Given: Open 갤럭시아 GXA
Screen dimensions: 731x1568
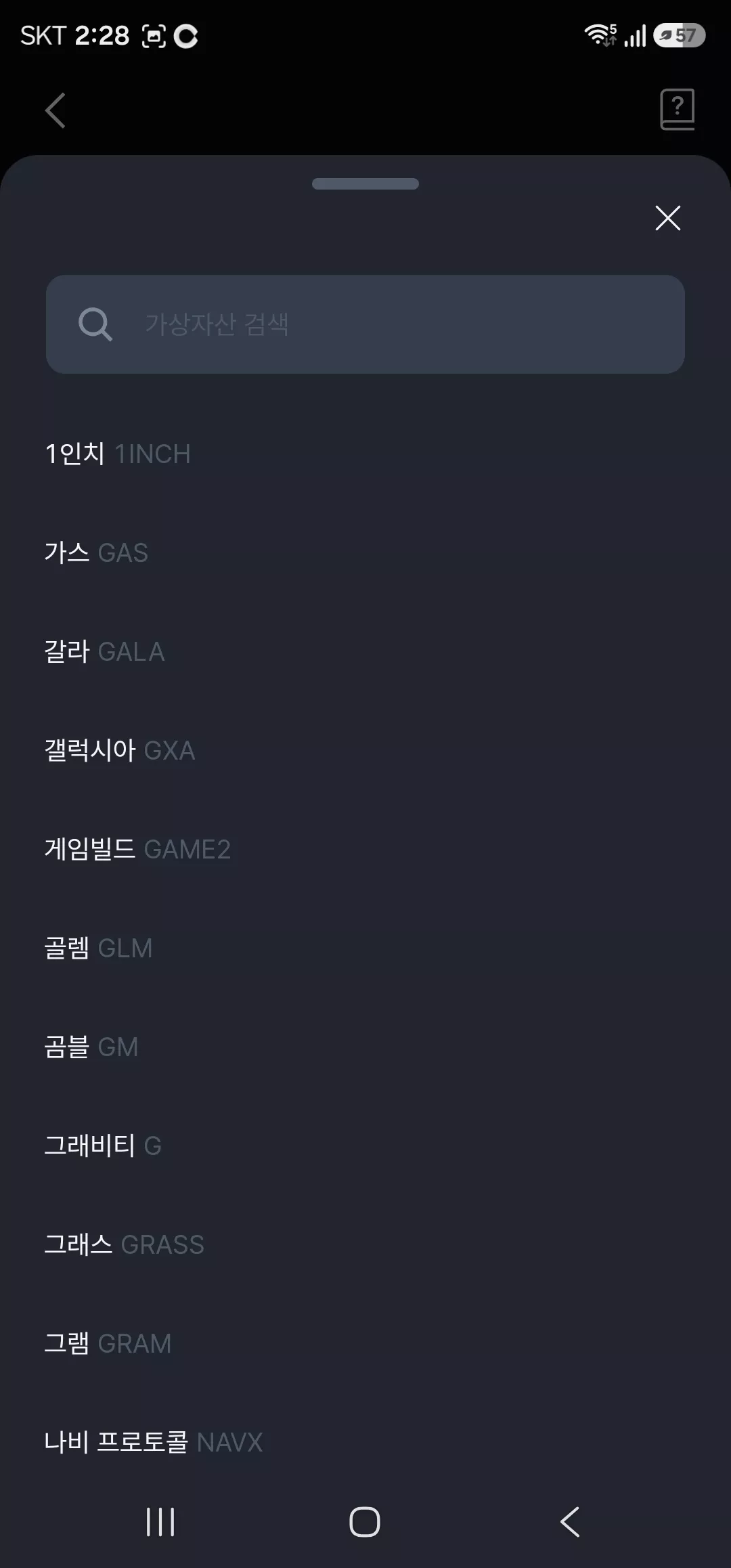Looking at the screenshot, I should [x=365, y=750].
